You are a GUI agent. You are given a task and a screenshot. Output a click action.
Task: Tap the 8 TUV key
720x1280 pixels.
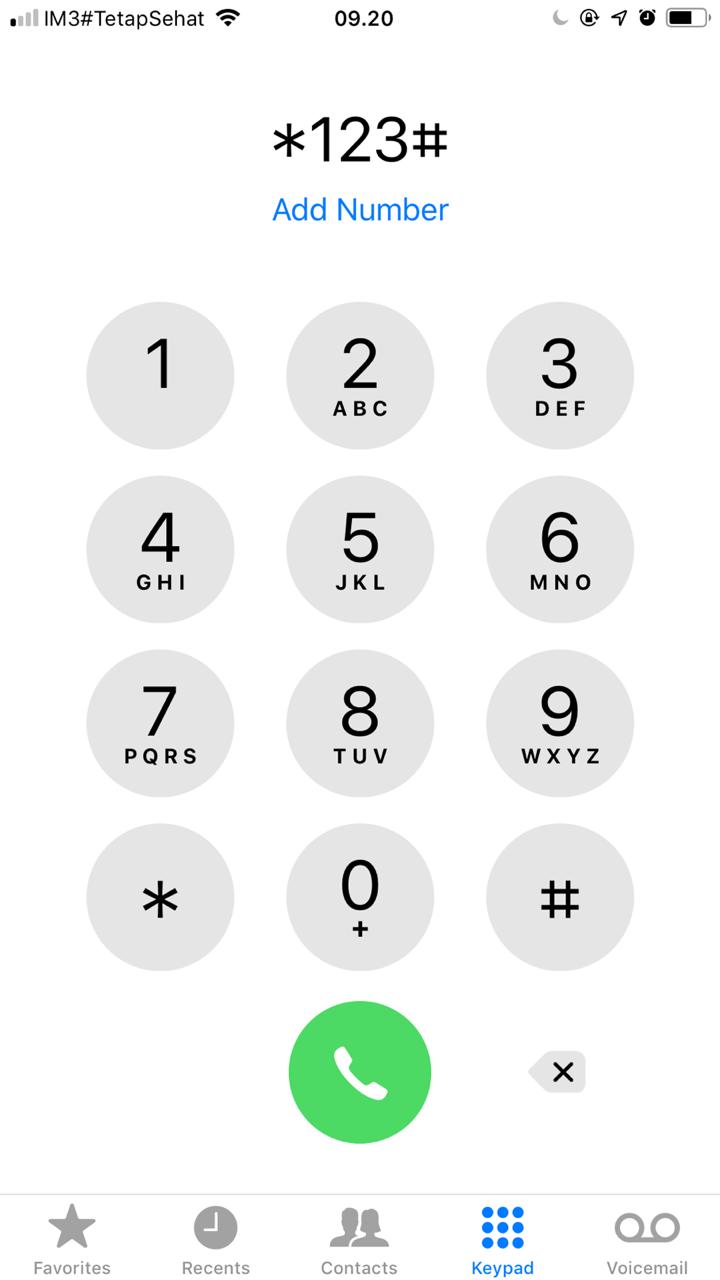click(360, 724)
